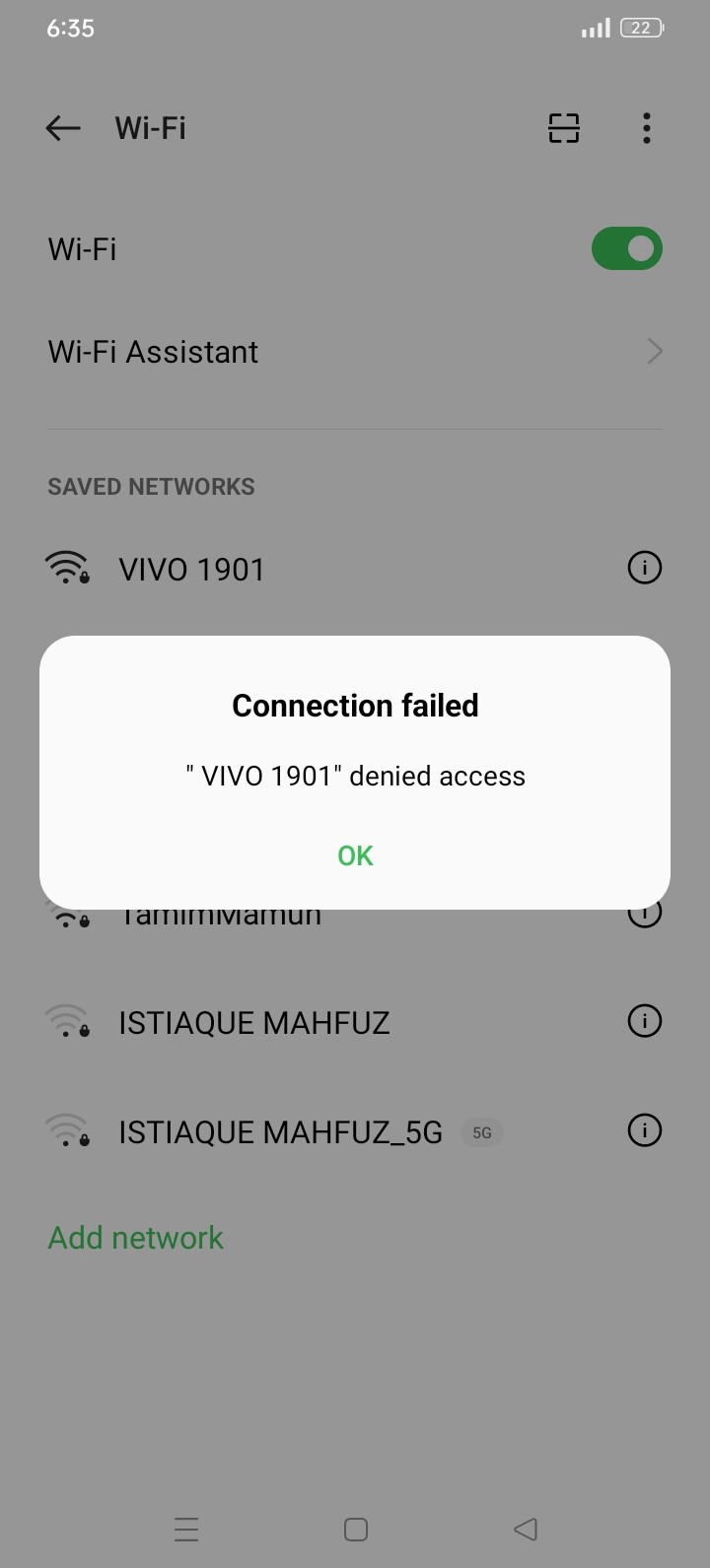710x1568 pixels.
Task: Open the three-dot overflow menu
Action: 647,128
